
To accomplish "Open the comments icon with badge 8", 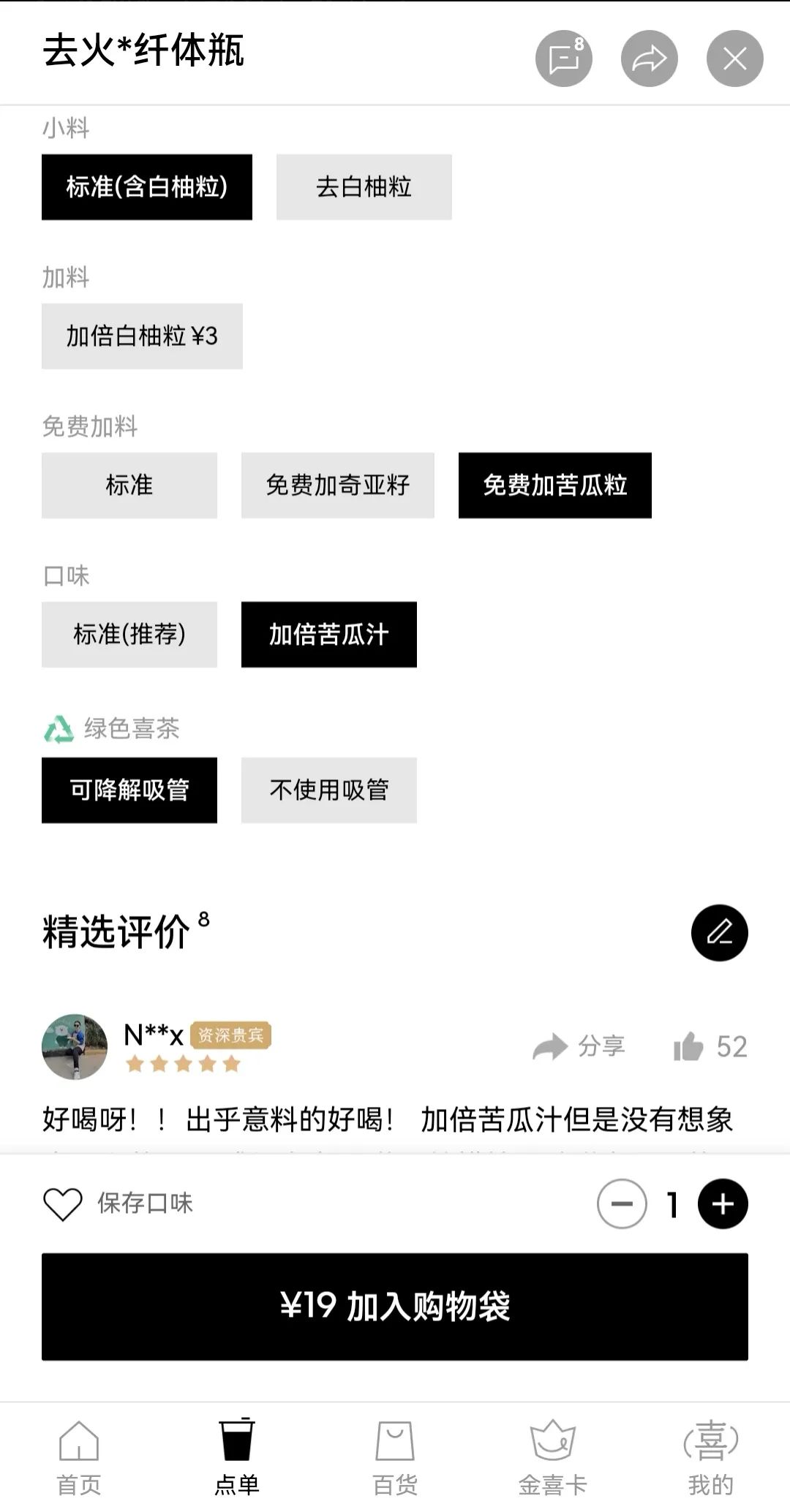I will coord(563,58).
